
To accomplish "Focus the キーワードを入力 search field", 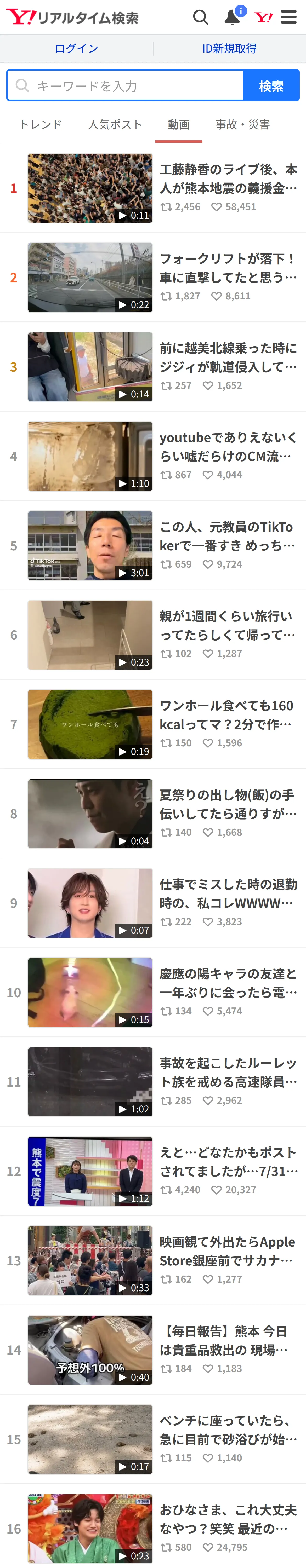I will (126, 85).
